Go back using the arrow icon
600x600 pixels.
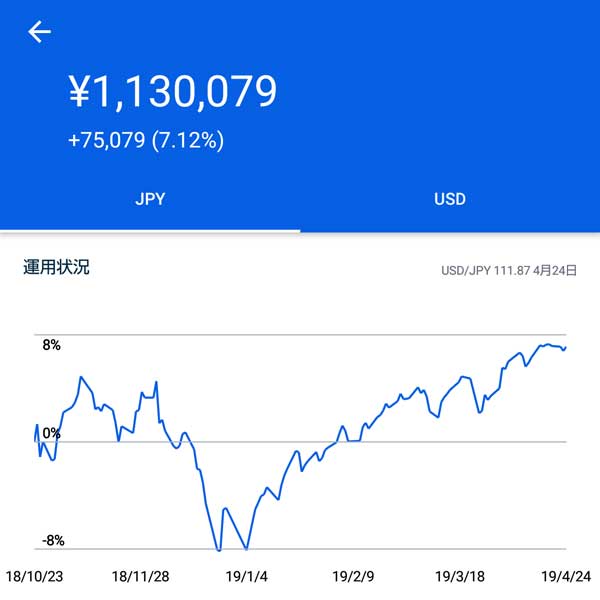click(x=39, y=32)
